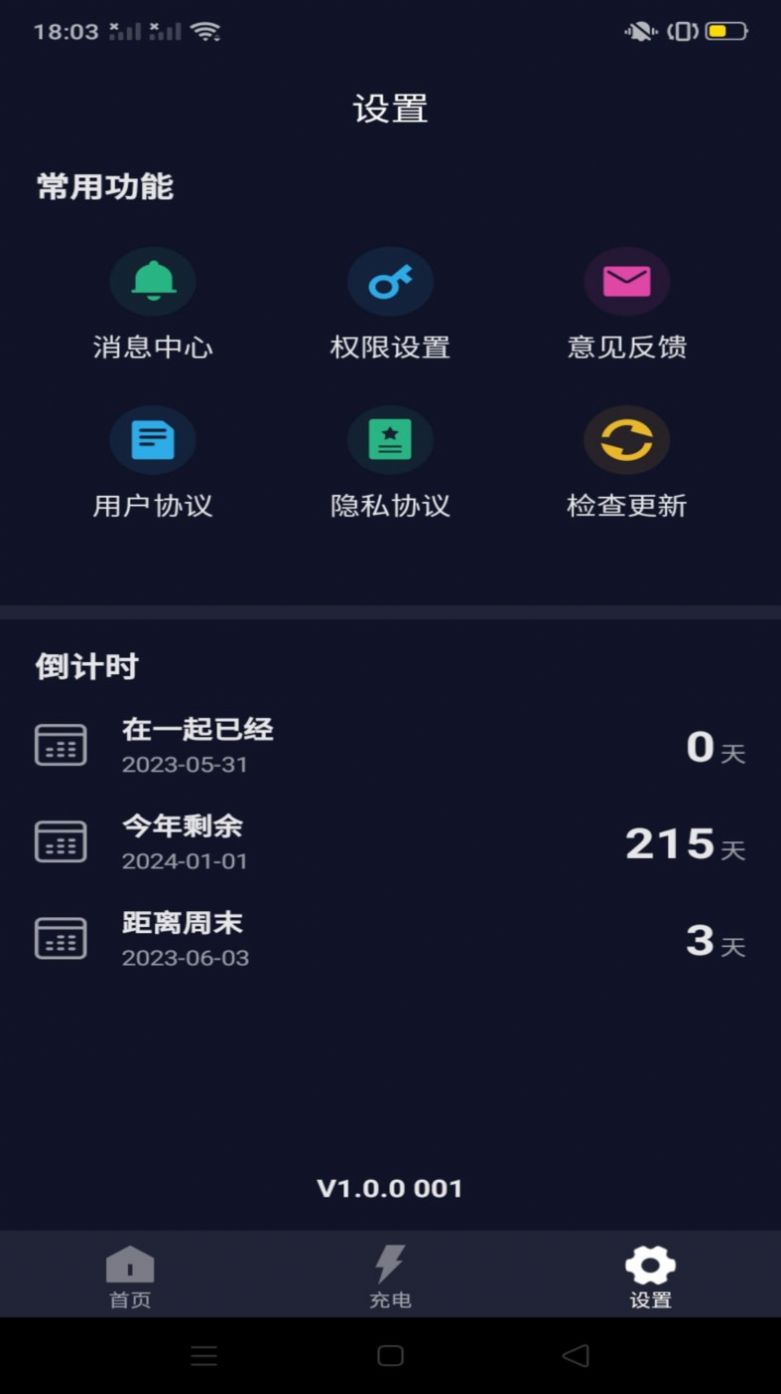Viewport: 781px width, 1394px height.
Task: Open the 今年剩余 countdown showing 215 days
Action: 390,841
